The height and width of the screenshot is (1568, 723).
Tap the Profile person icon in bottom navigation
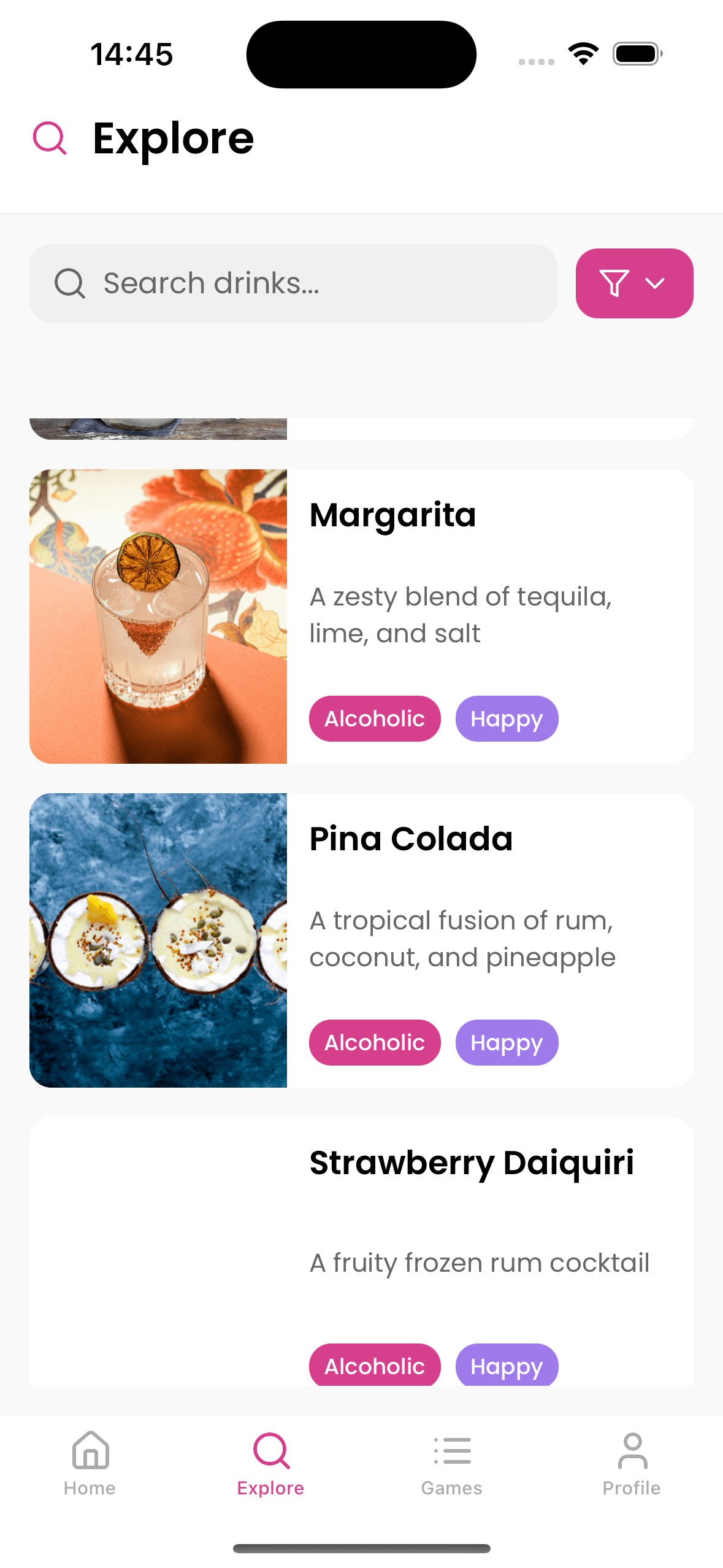point(632,1450)
